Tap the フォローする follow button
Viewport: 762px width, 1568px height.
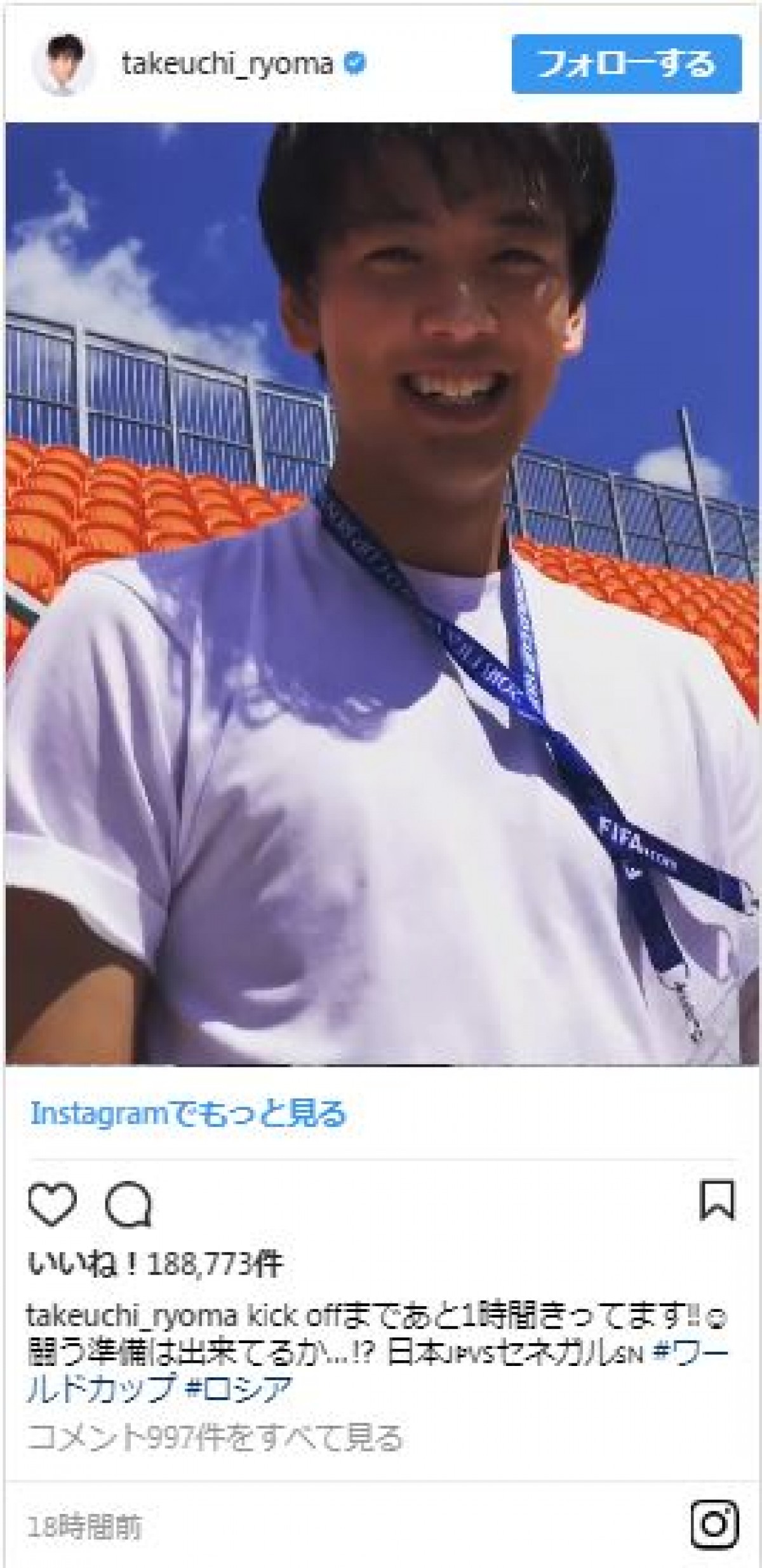626,64
